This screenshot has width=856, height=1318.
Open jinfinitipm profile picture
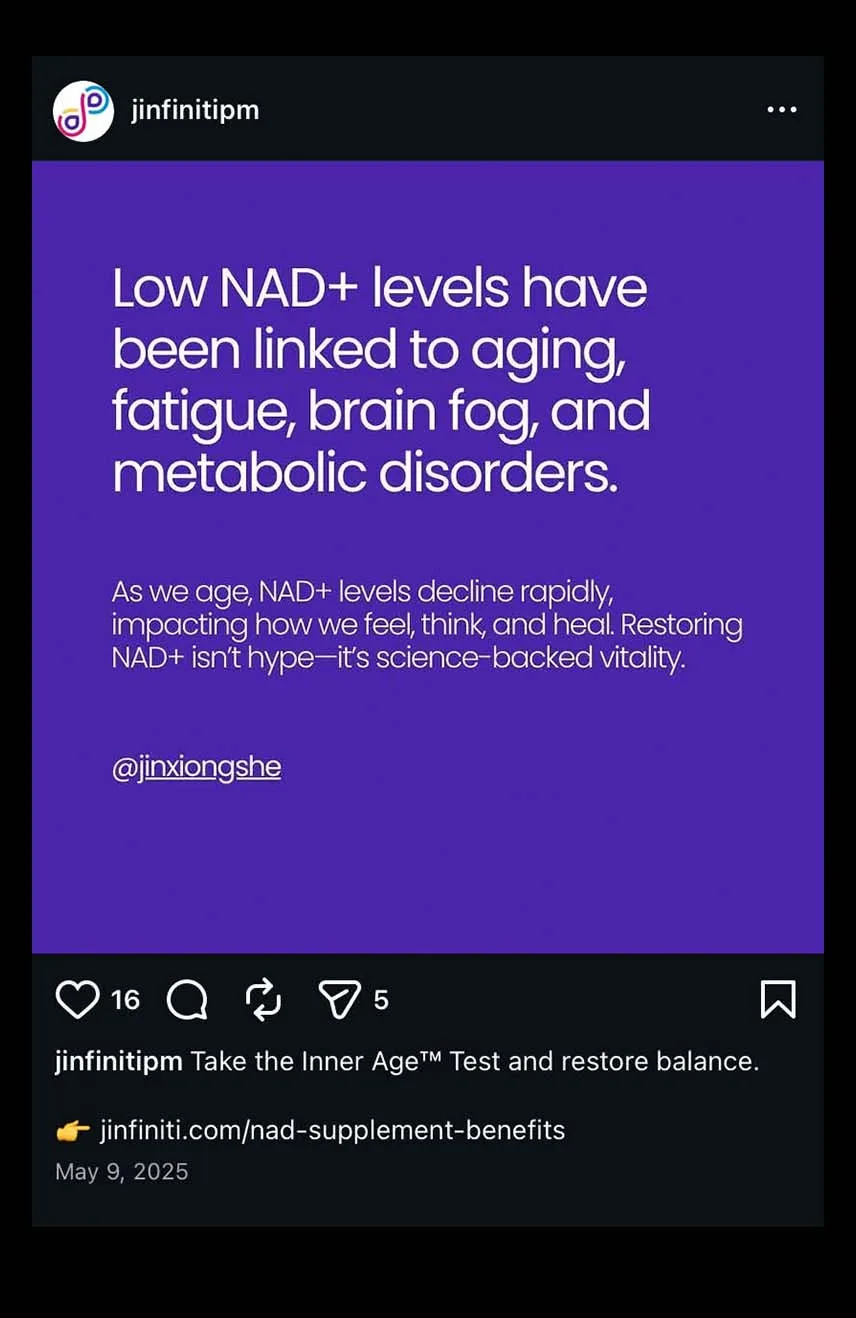coord(83,111)
